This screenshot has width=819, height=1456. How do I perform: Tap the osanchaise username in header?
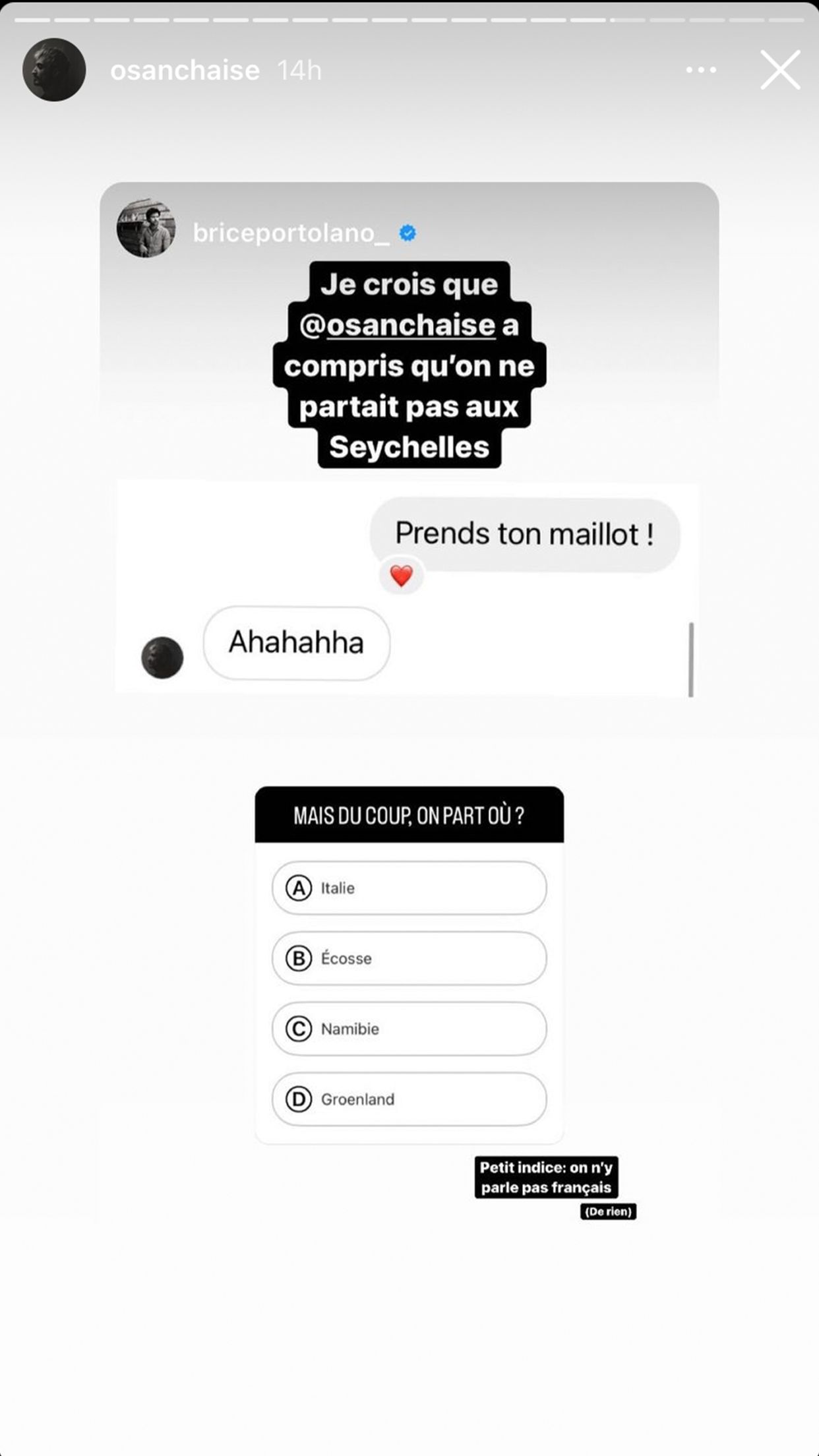point(185,71)
